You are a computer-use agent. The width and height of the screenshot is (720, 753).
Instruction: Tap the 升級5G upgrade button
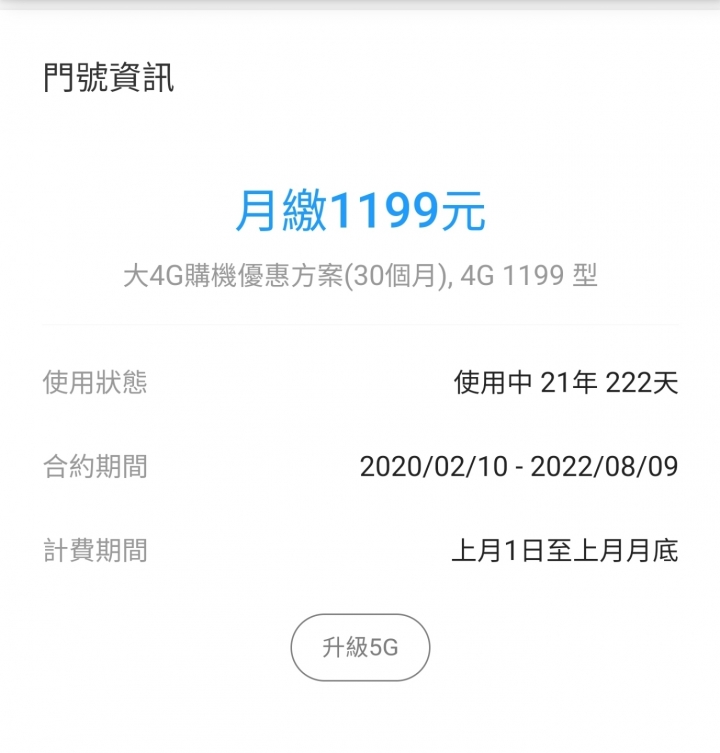click(x=360, y=647)
